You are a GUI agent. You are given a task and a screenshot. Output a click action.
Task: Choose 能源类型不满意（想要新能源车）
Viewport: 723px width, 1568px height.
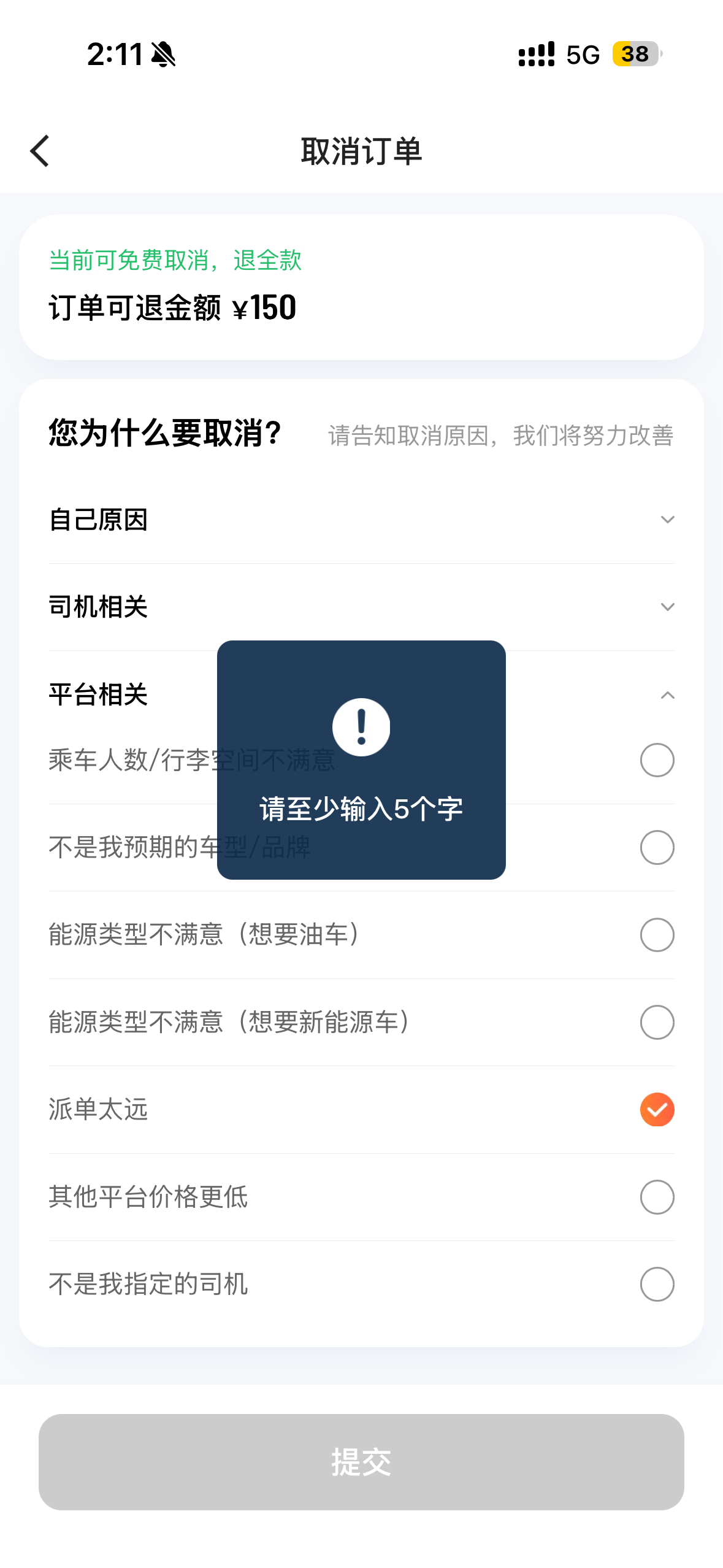click(657, 1022)
